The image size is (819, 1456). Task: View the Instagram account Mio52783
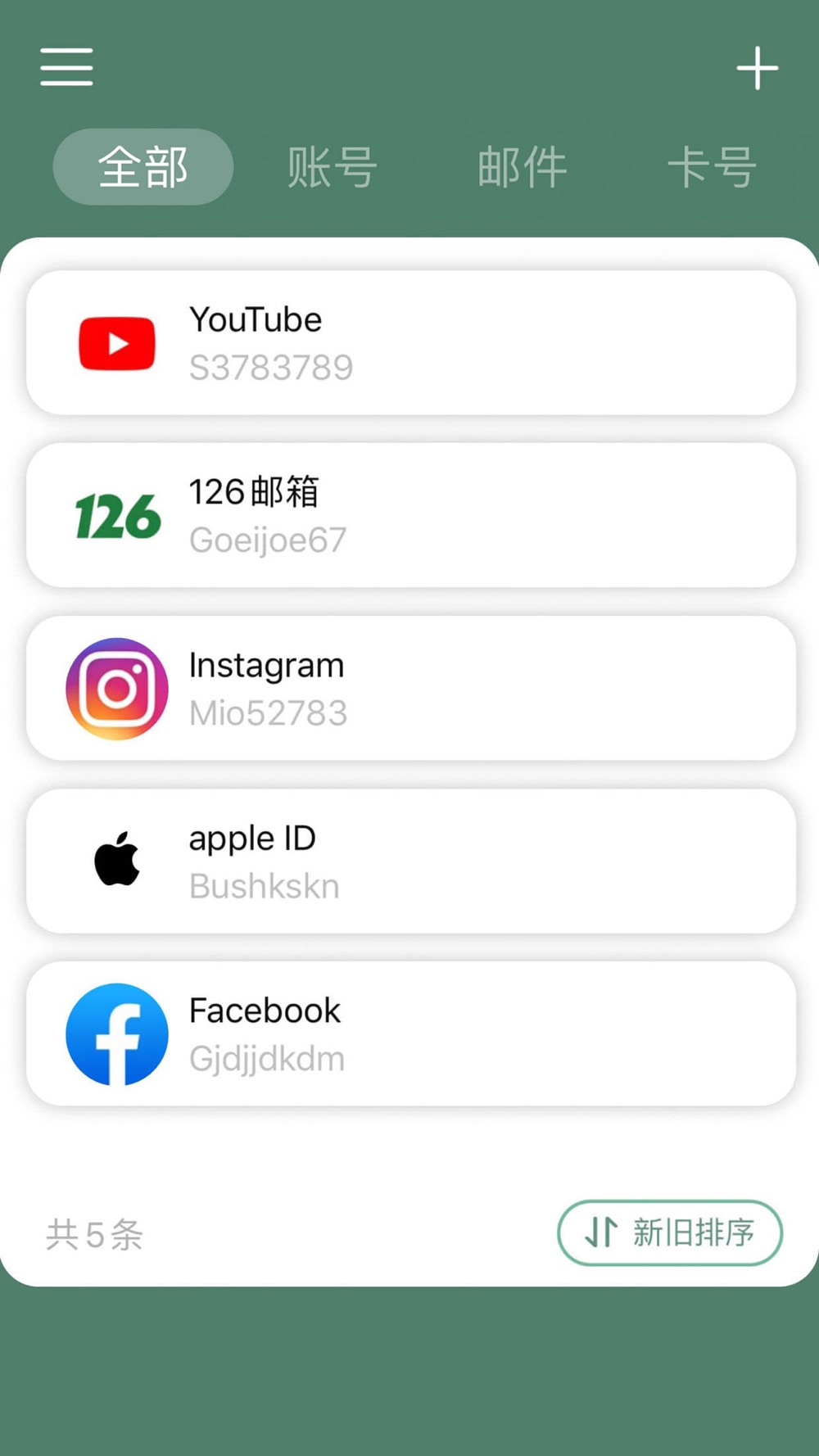411,688
